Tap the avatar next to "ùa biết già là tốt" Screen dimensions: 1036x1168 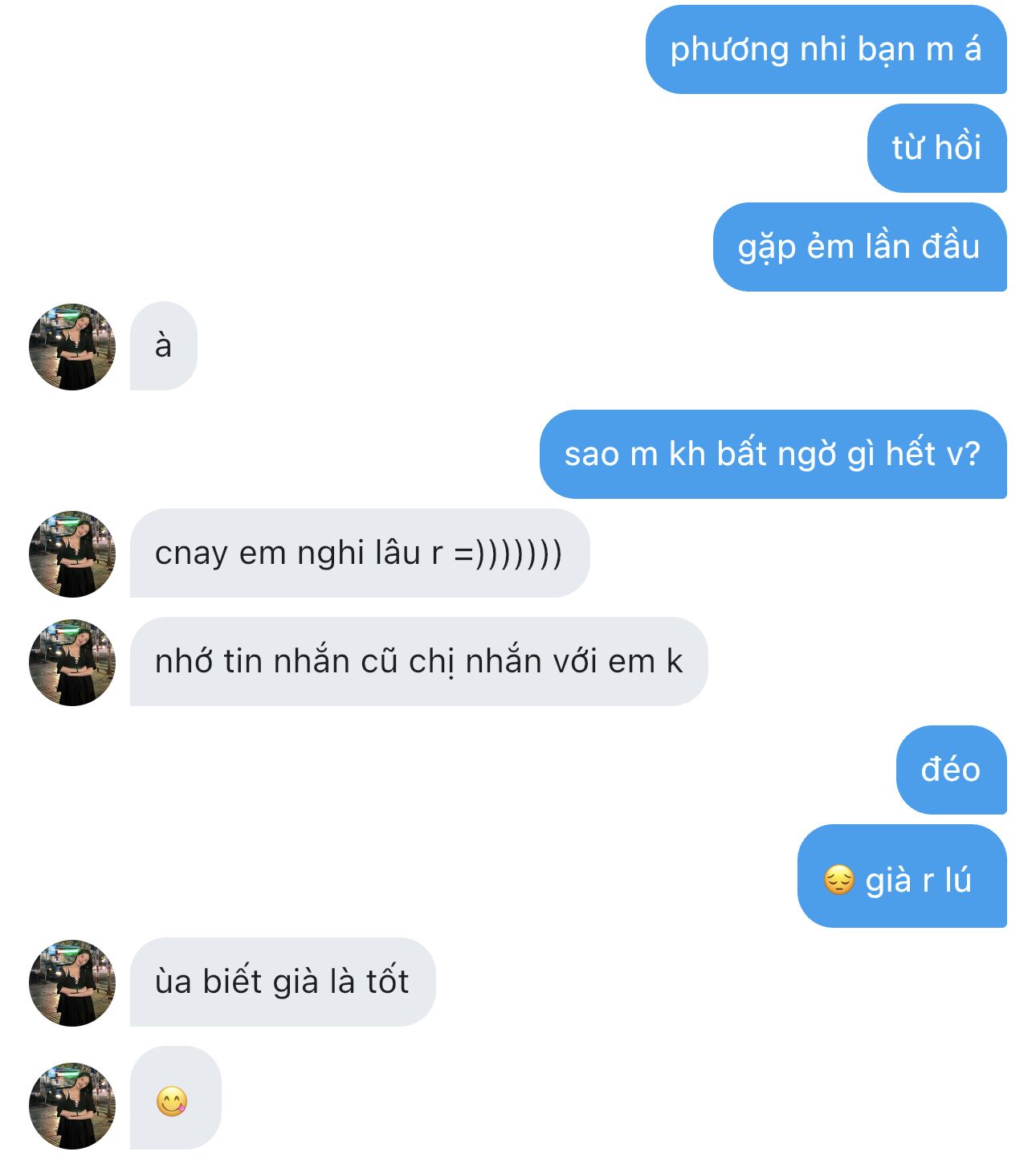coord(72,983)
